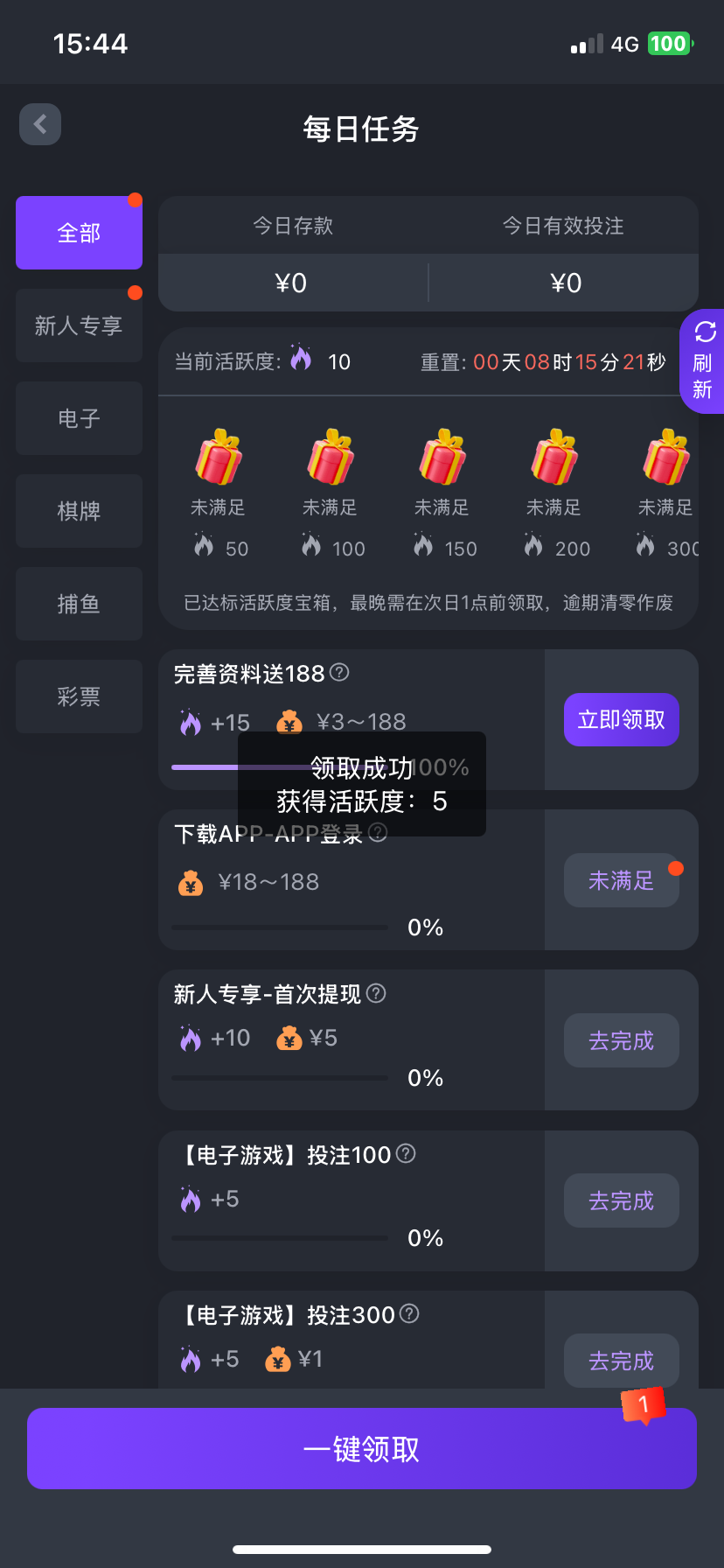
Task: Open help icon beside 新人专享-首次提现
Action: [376, 993]
